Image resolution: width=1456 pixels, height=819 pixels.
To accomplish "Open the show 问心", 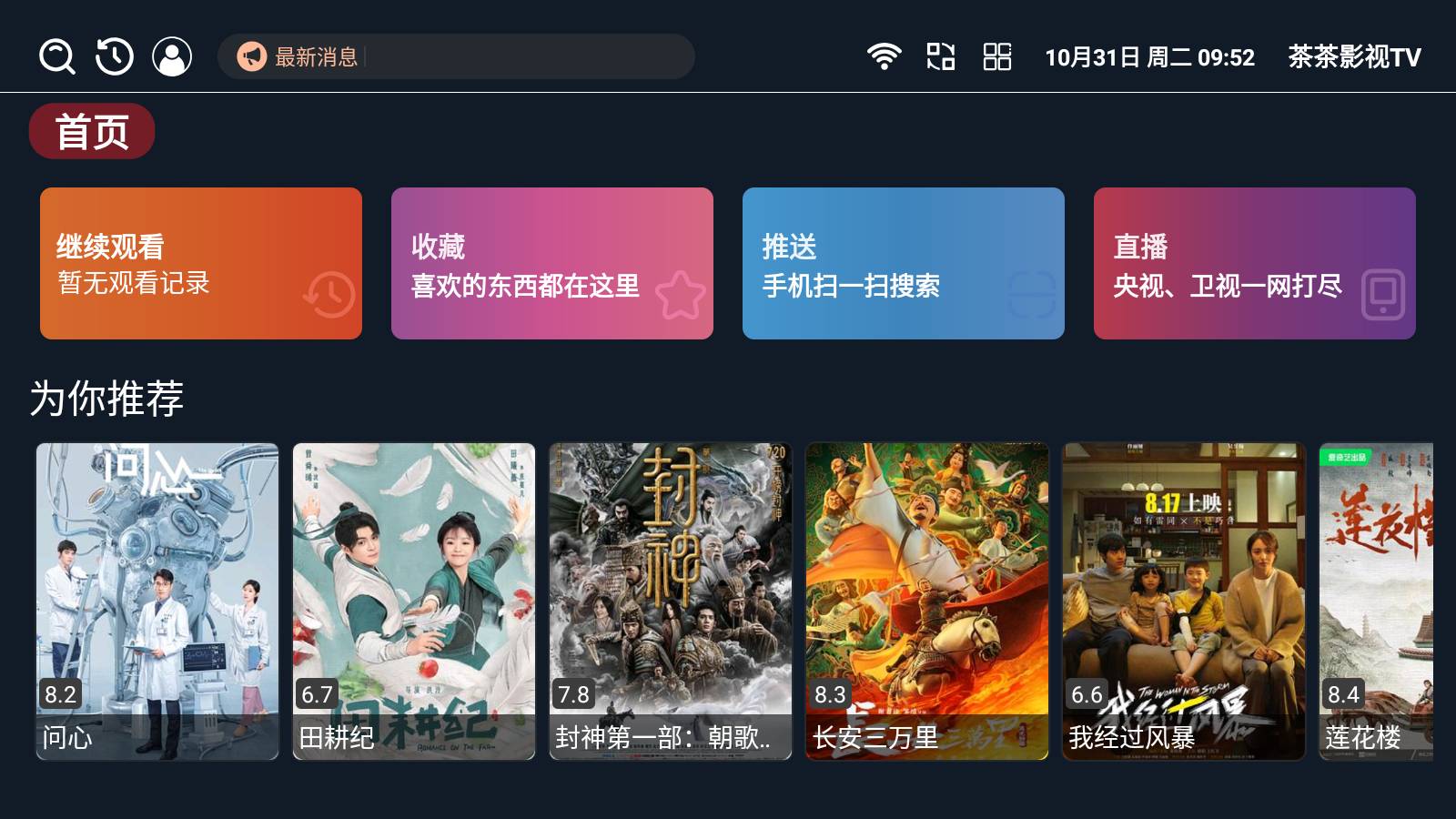I will [x=157, y=601].
